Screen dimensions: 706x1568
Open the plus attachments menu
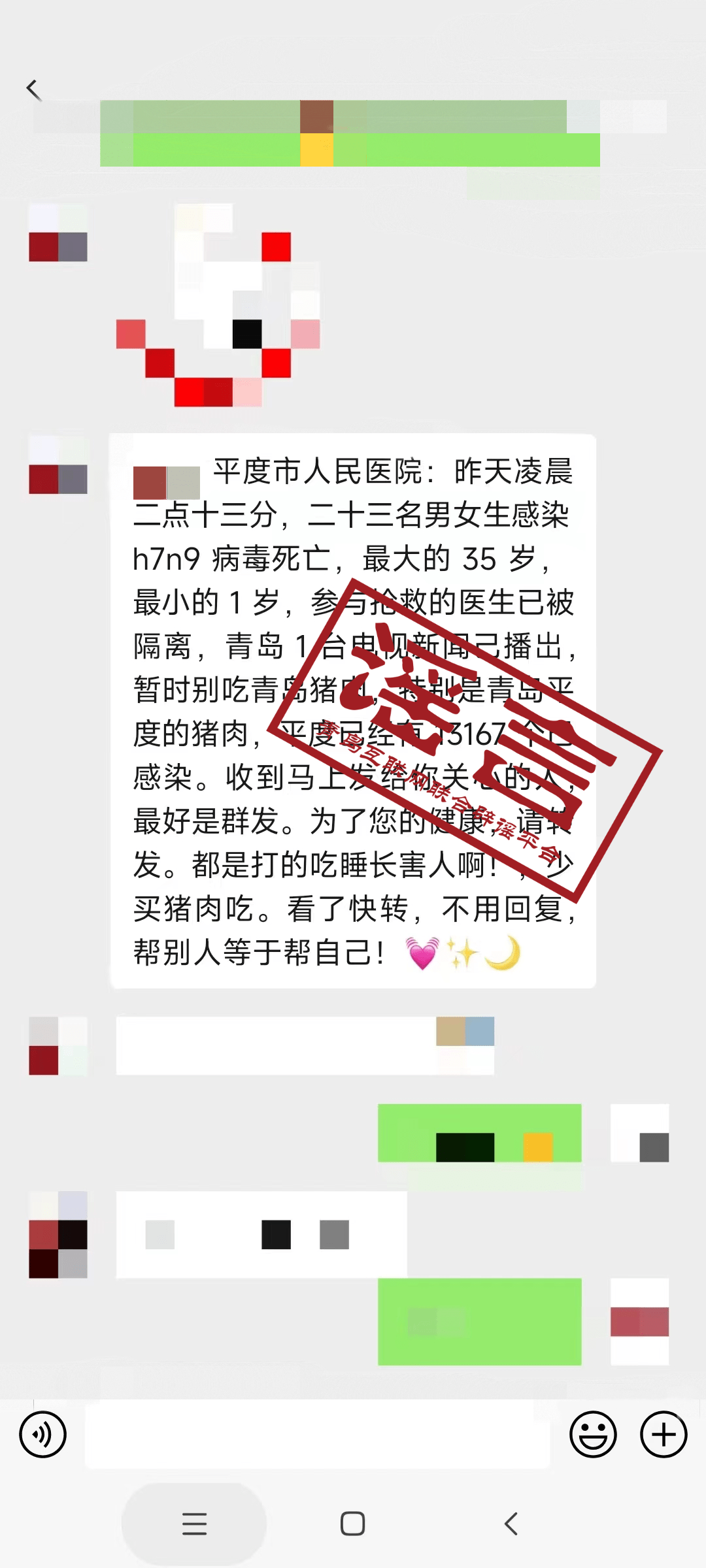pos(664,1435)
